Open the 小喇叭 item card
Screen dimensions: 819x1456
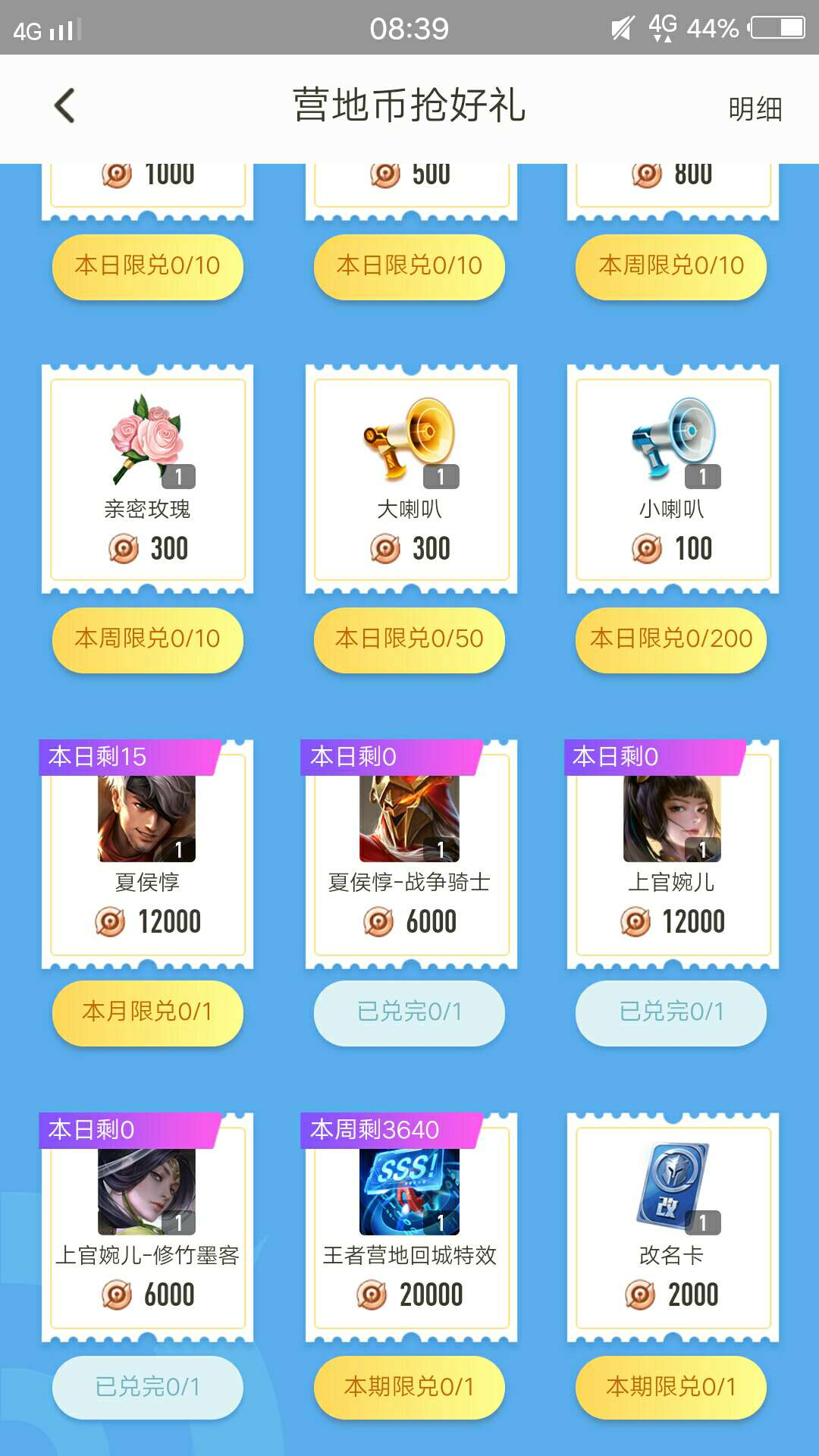click(x=672, y=479)
